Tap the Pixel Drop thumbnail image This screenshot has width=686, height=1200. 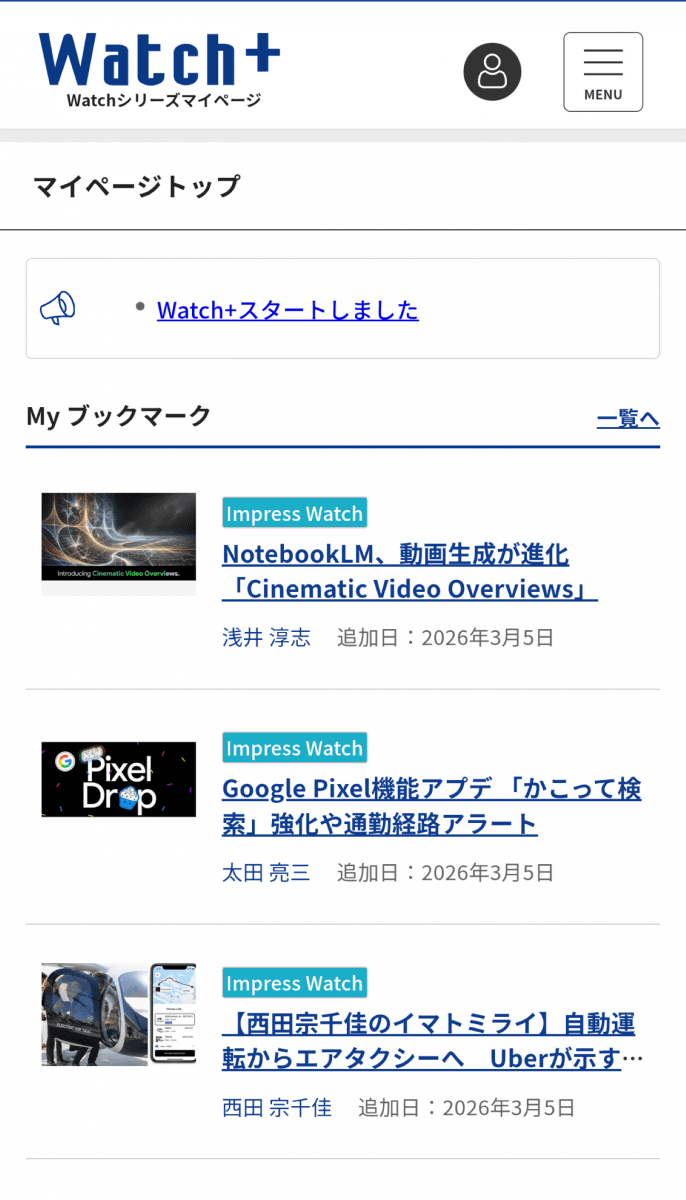click(119, 779)
